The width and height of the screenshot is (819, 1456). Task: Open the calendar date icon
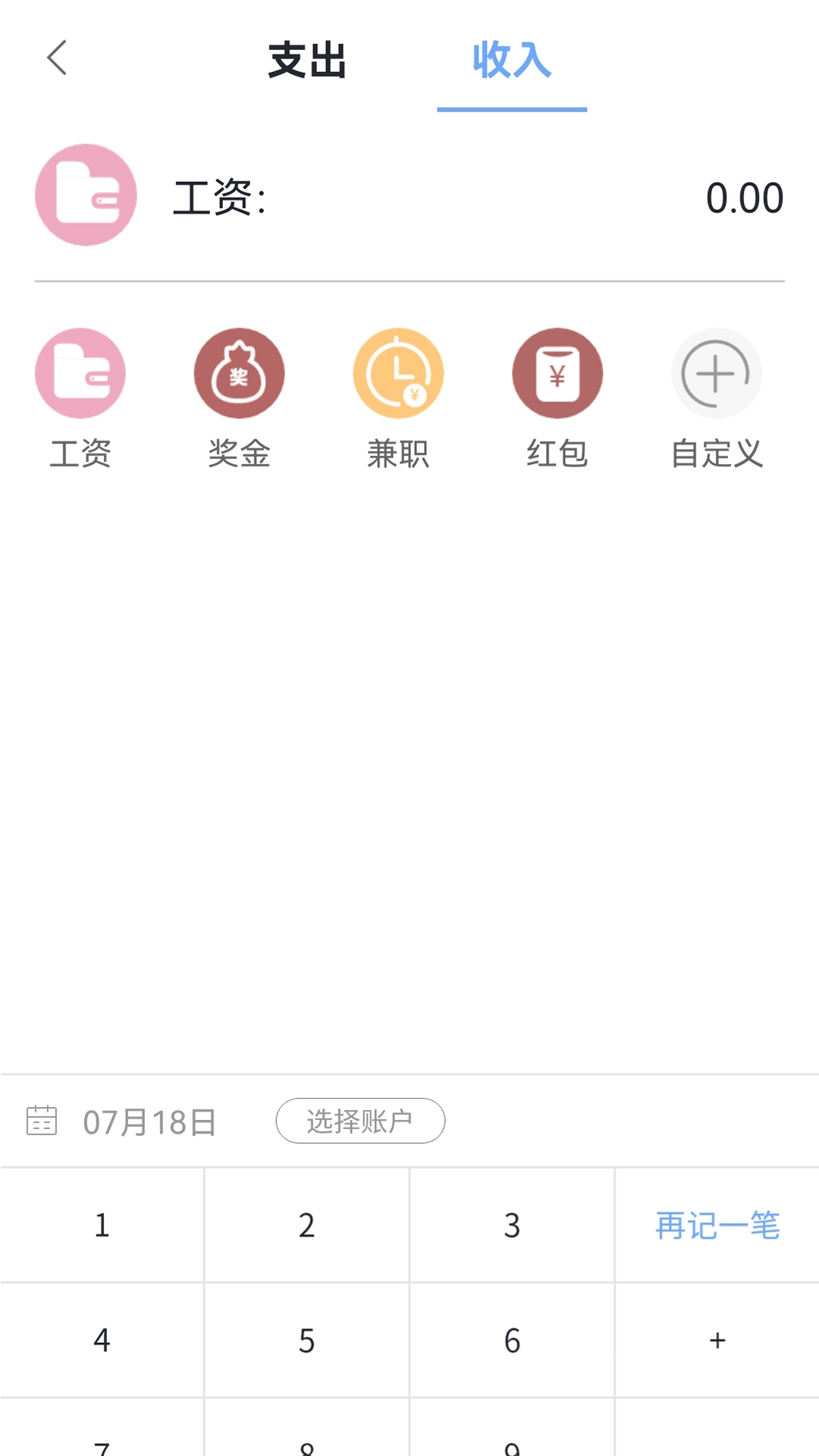click(x=43, y=1121)
